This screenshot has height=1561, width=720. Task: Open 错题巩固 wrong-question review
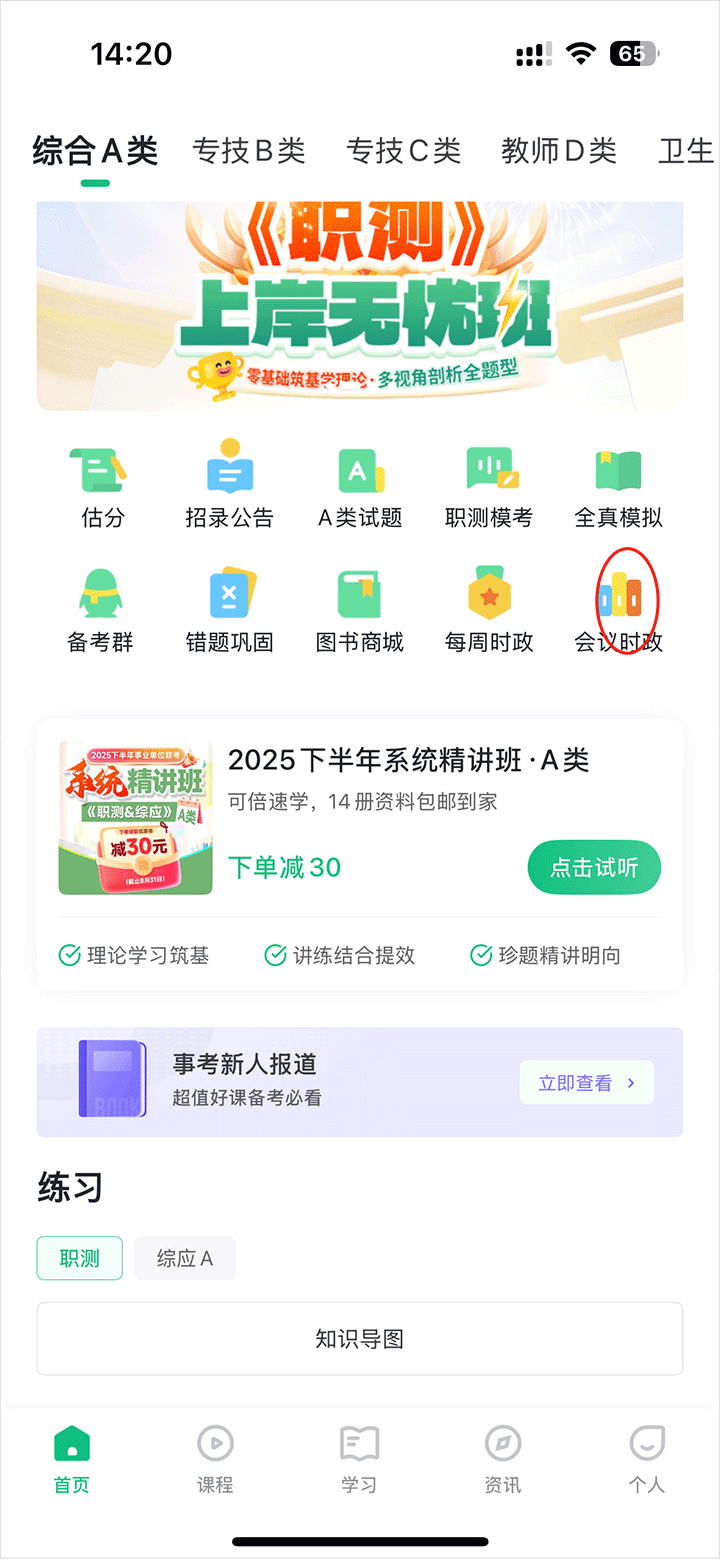pyautogui.click(x=229, y=611)
